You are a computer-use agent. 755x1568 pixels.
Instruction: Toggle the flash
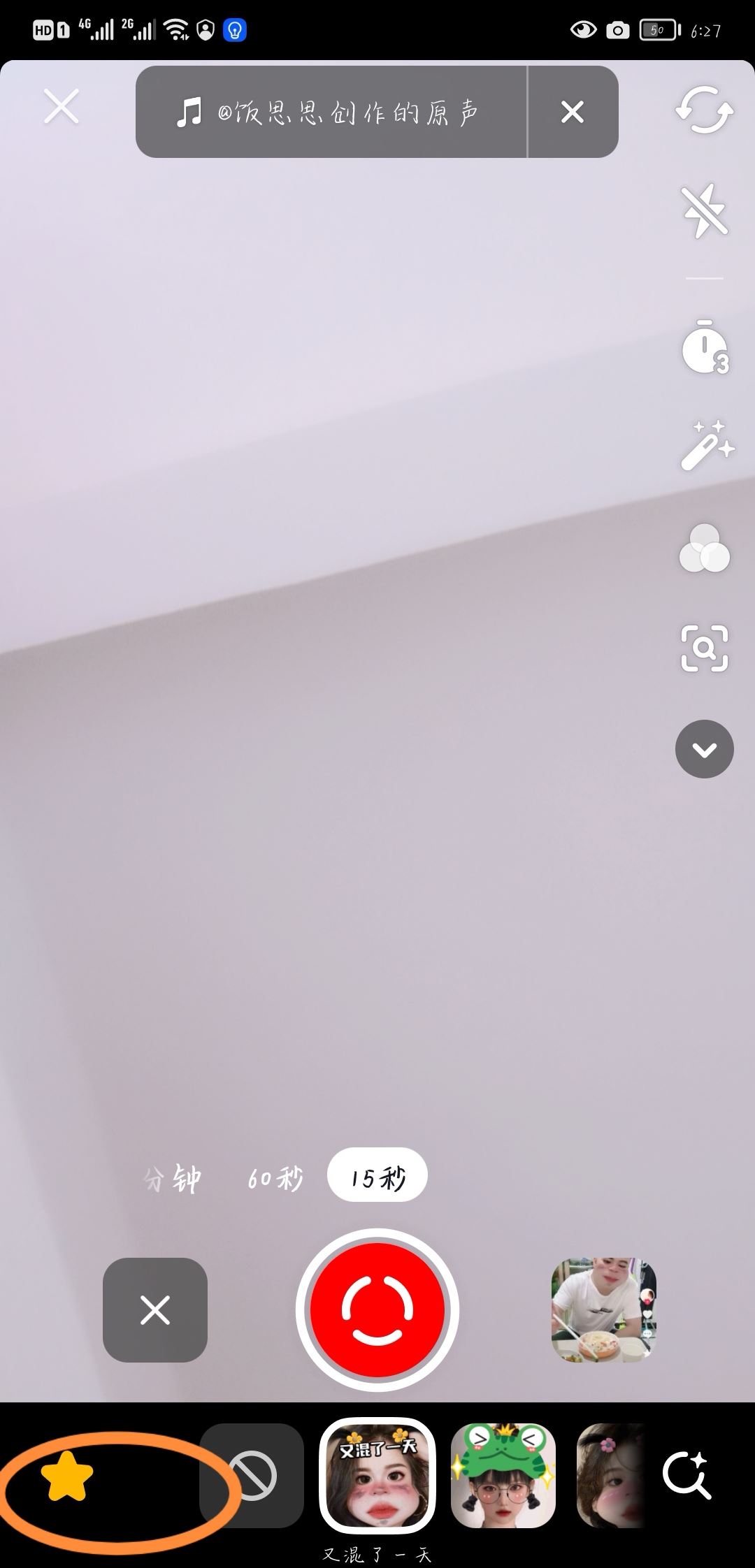click(x=704, y=210)
